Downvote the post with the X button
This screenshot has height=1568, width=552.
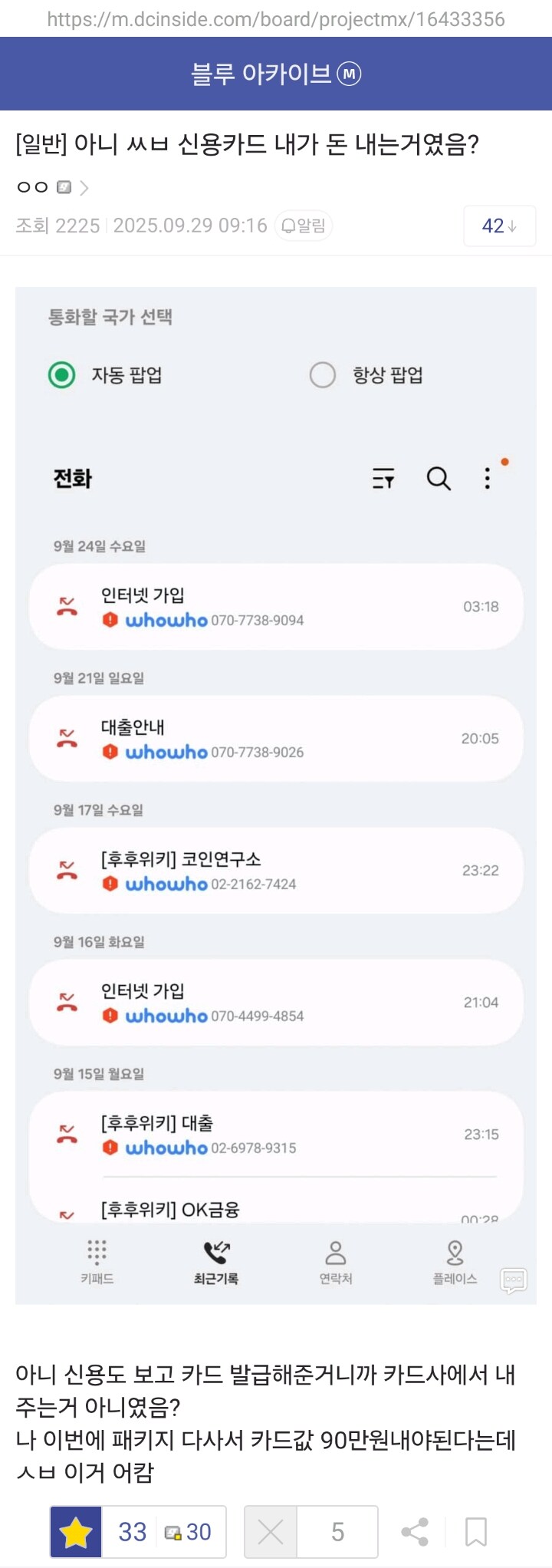coord(271,1531)
